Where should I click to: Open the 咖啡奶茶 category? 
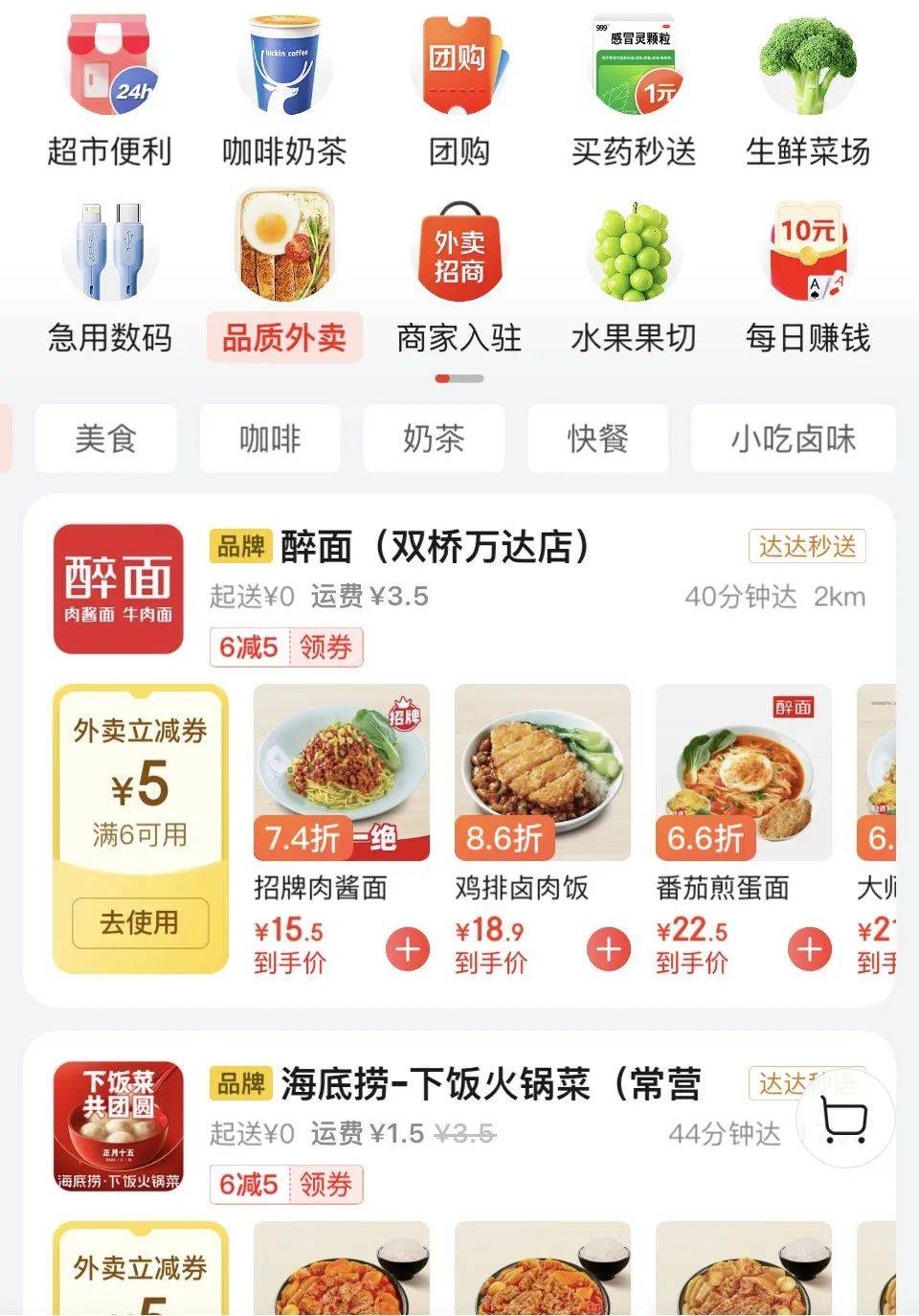284,96
